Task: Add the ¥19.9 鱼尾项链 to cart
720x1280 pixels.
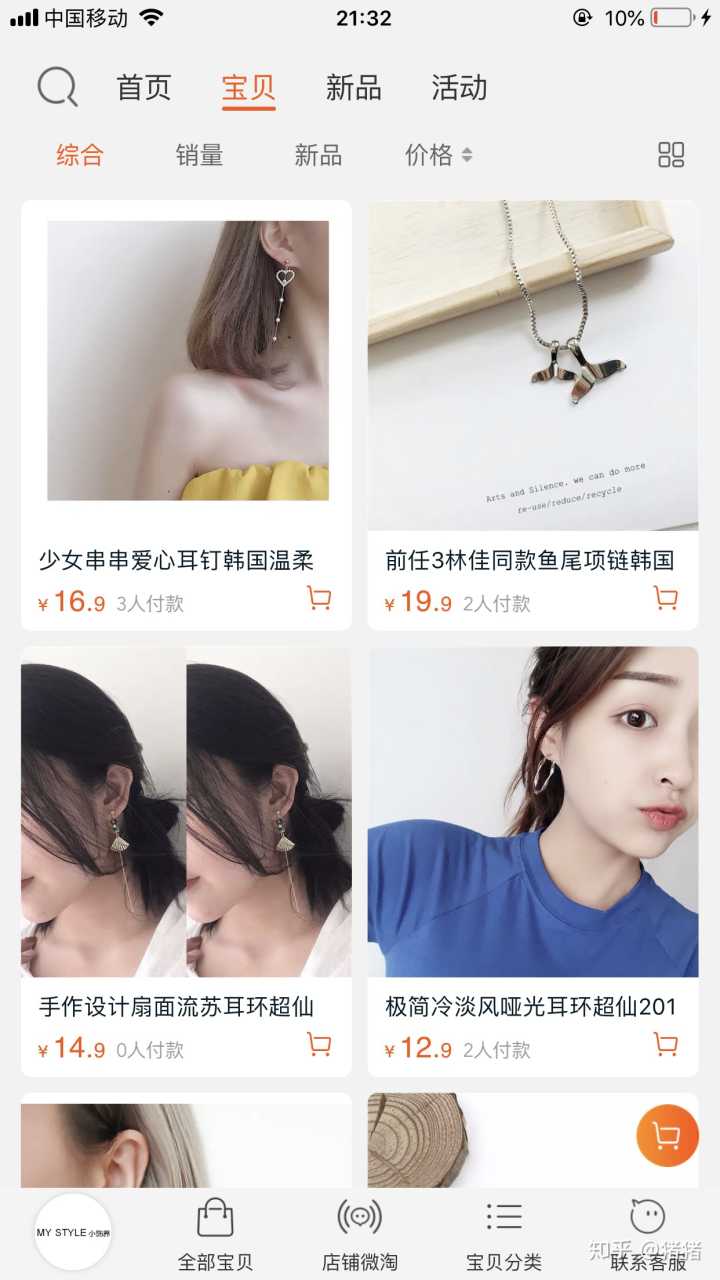Action: coord(665,599)
